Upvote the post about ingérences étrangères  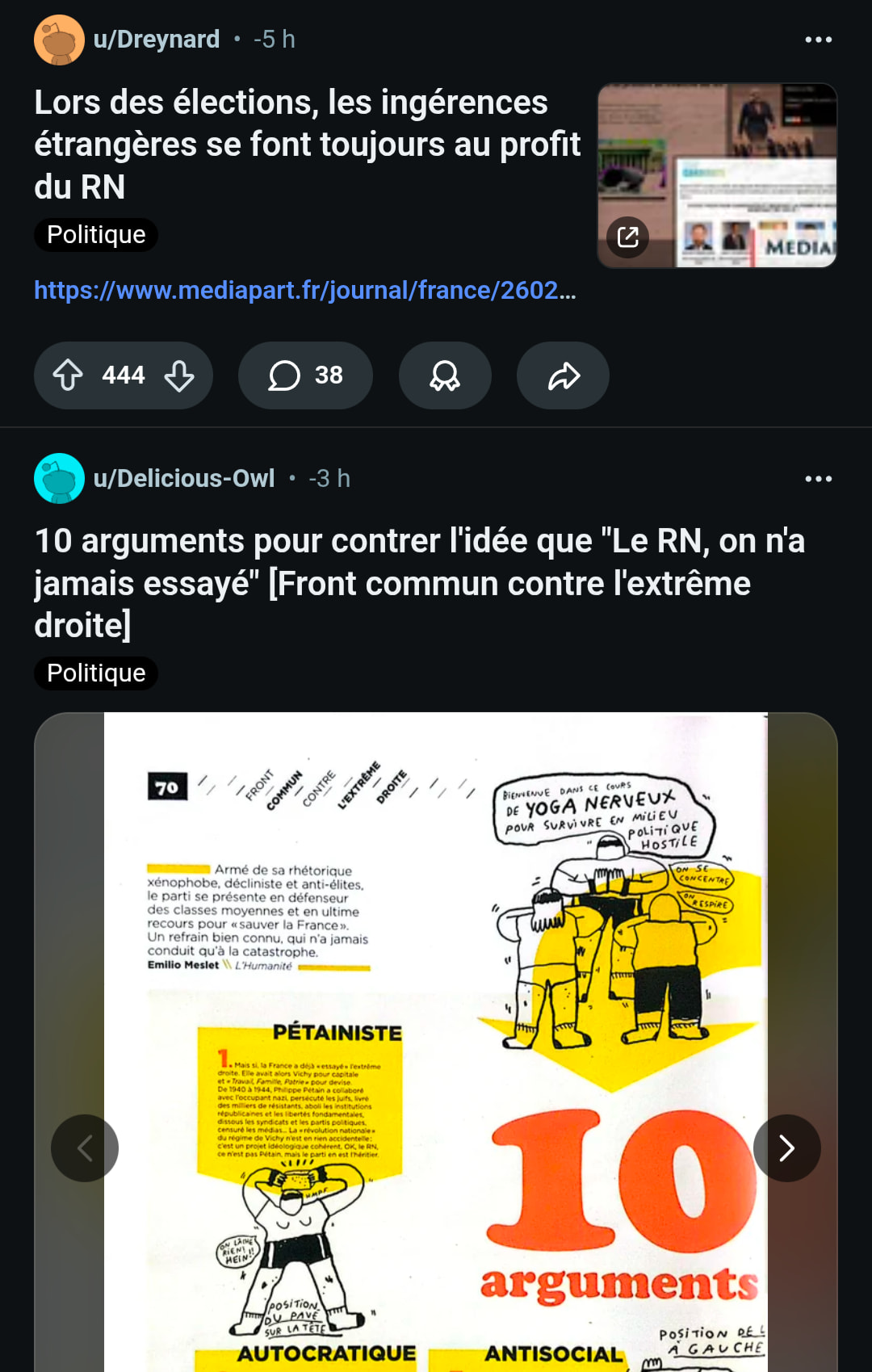[69, 376]
